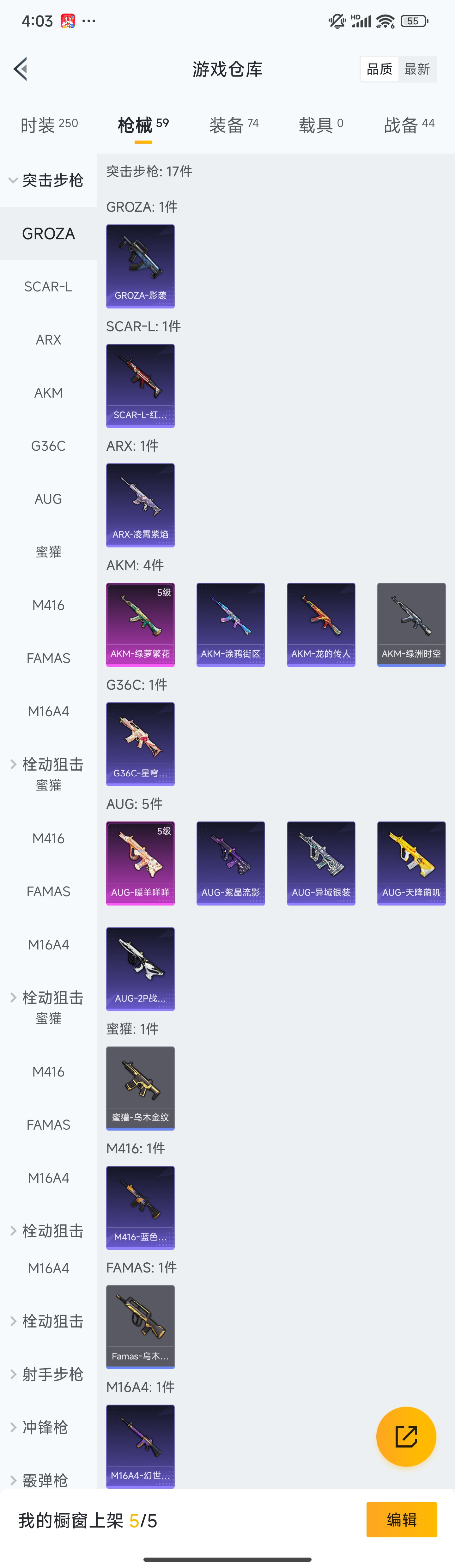View the 蜜獾-乌木金纹 skin
The width and height of the screenshot is (455, 1568).
141,1088
